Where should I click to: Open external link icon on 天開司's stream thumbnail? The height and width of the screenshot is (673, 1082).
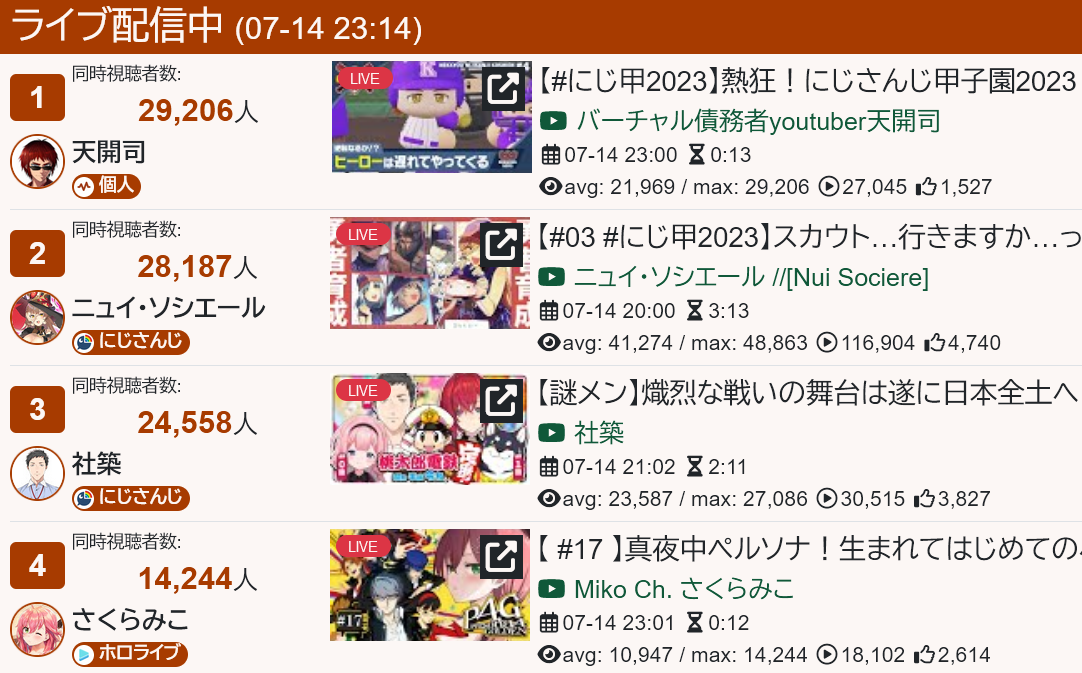click(x=501, y=90)
